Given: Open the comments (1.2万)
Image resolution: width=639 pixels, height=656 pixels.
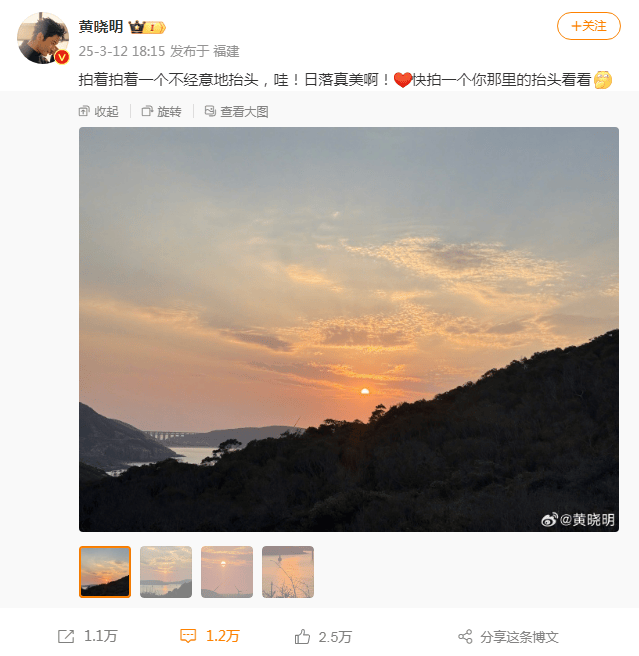Looking at the screenshot, I should point(210,636).
